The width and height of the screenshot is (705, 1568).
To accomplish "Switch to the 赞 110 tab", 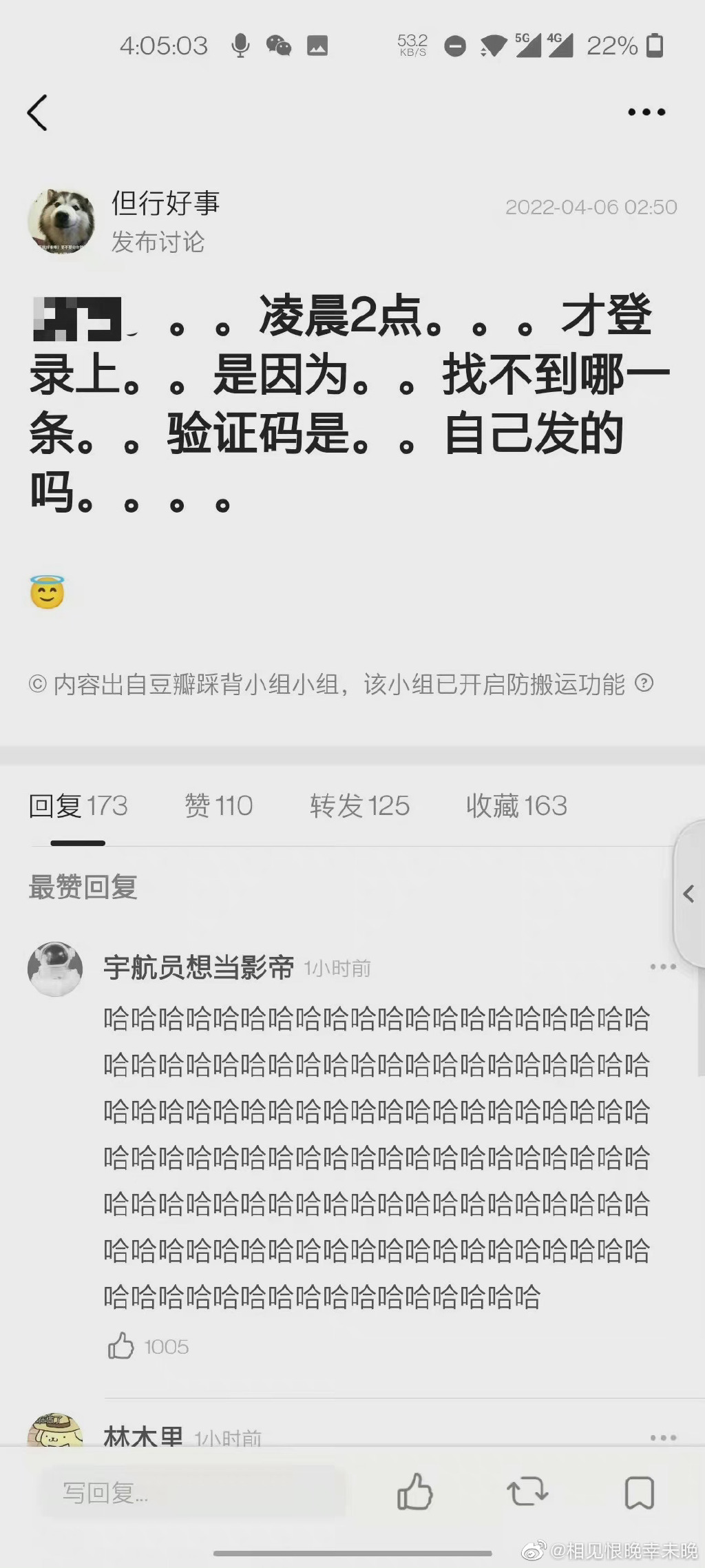I will coord(218,806).
